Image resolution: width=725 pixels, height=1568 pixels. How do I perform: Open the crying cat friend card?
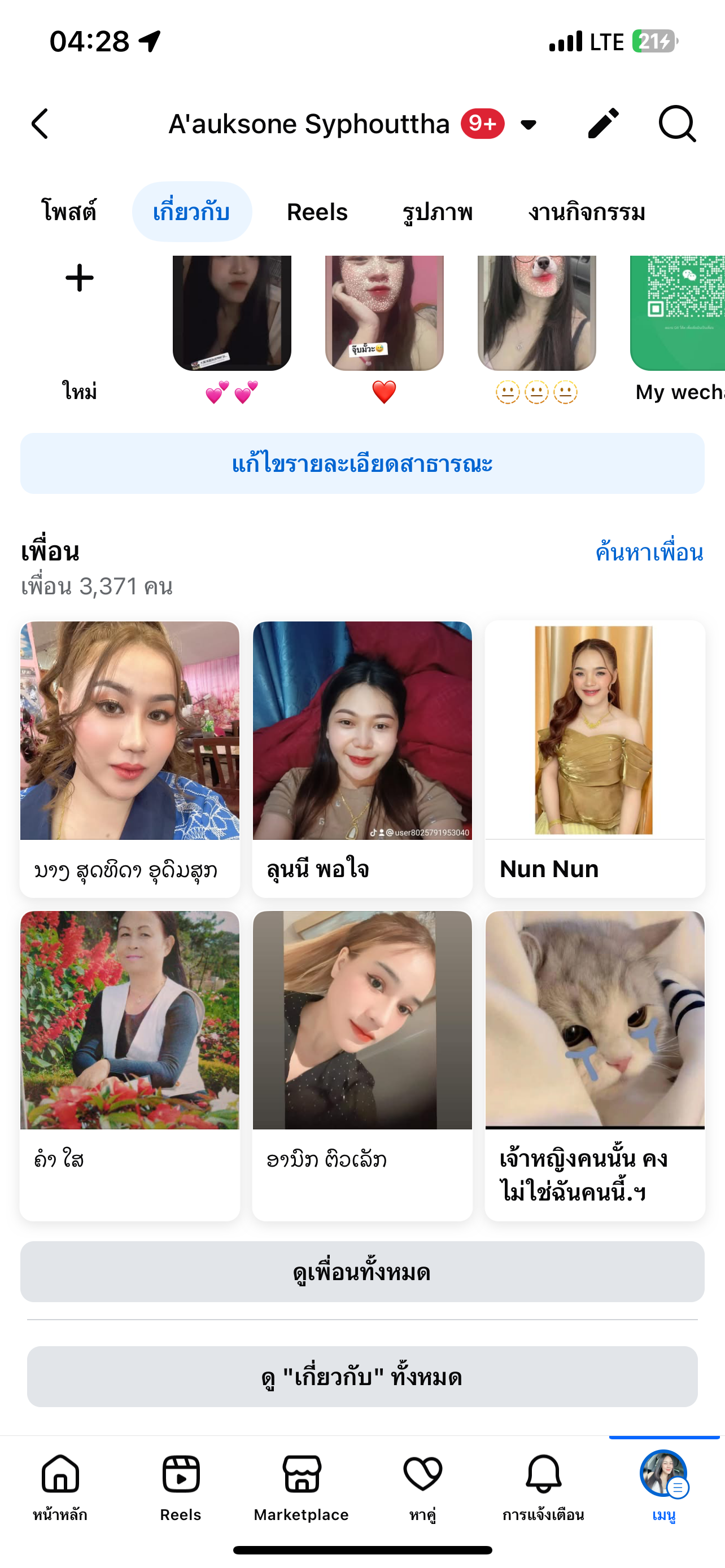coord(595,1065)
